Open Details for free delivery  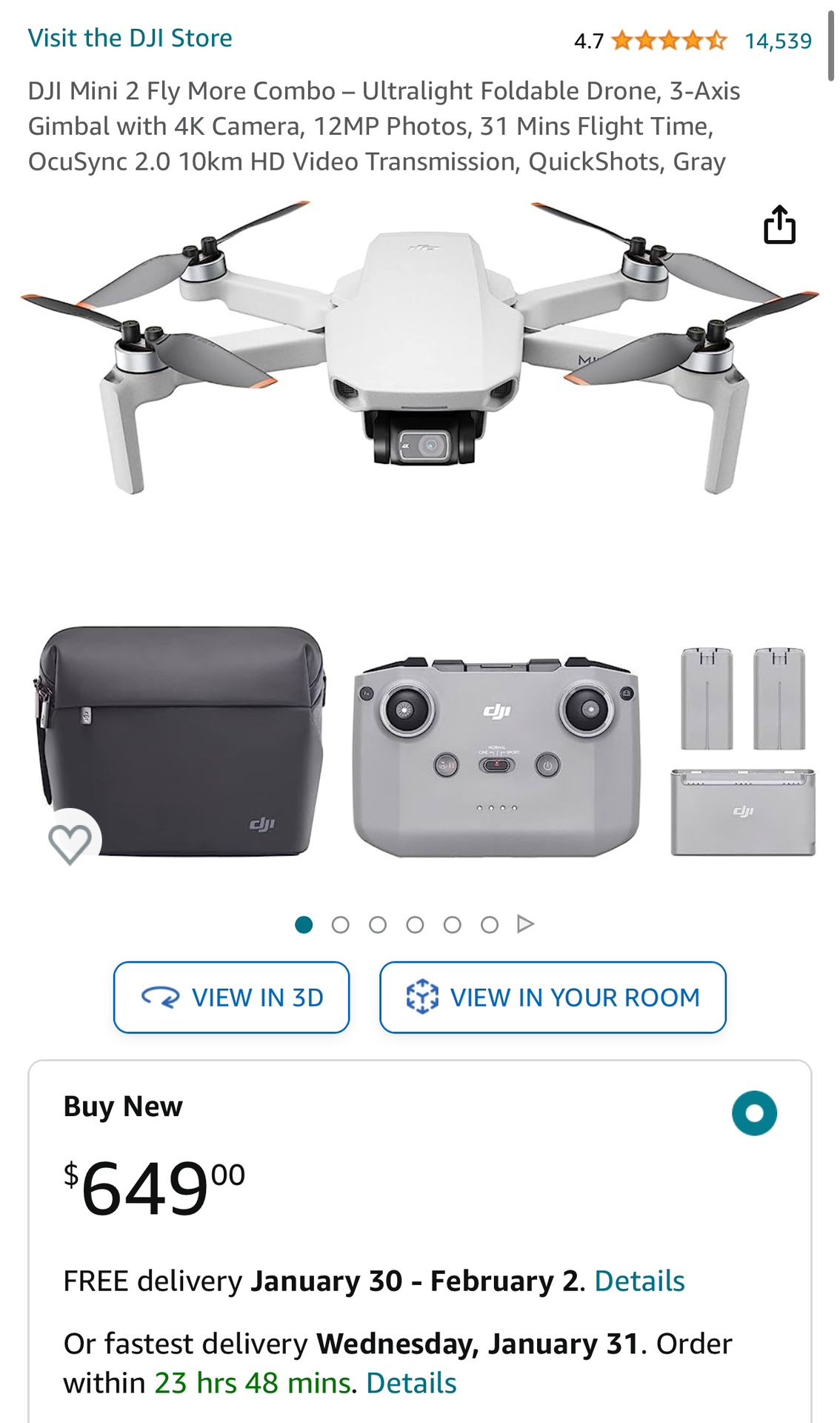coord(639,1281)
